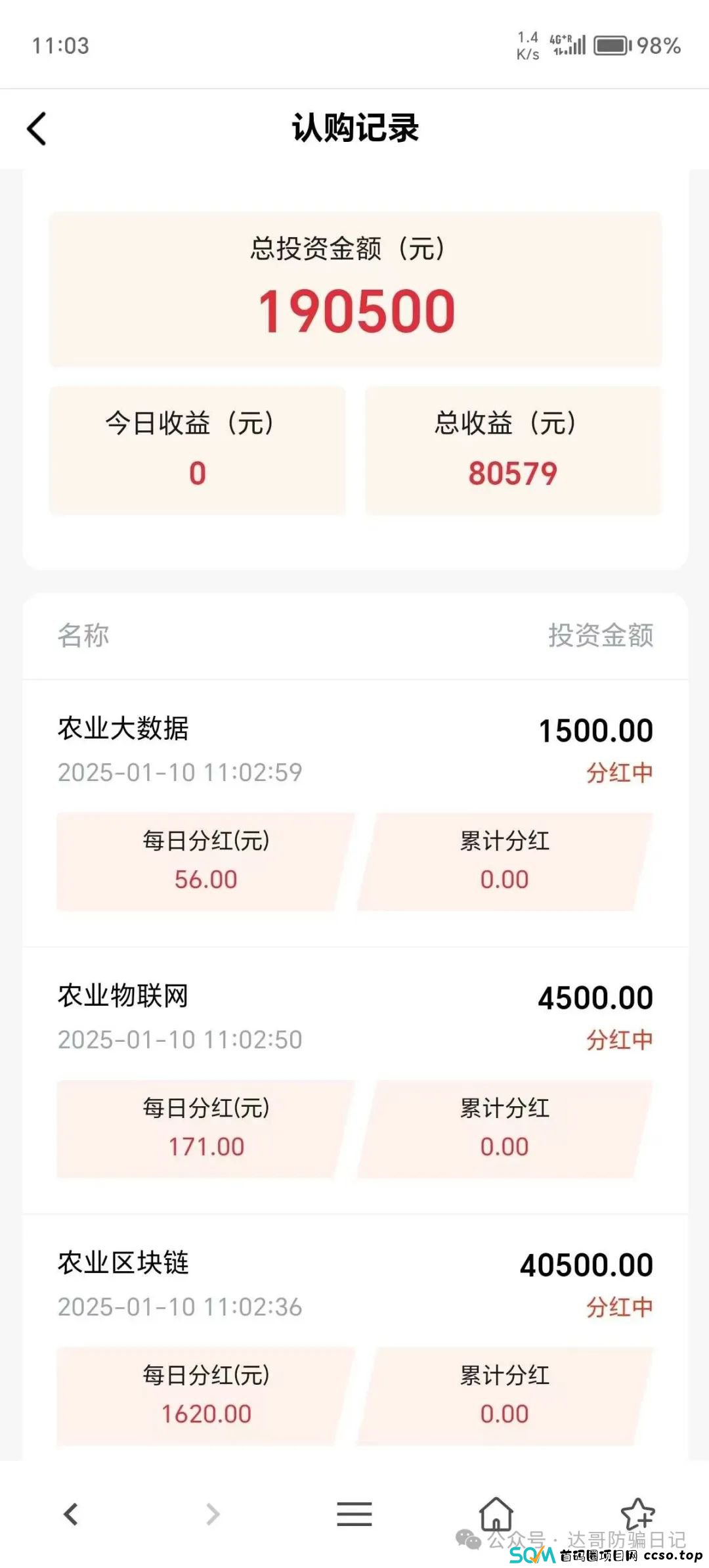Tap the back chevron at top left
Screen dimensions: 709x1568
tap(37, 129)
